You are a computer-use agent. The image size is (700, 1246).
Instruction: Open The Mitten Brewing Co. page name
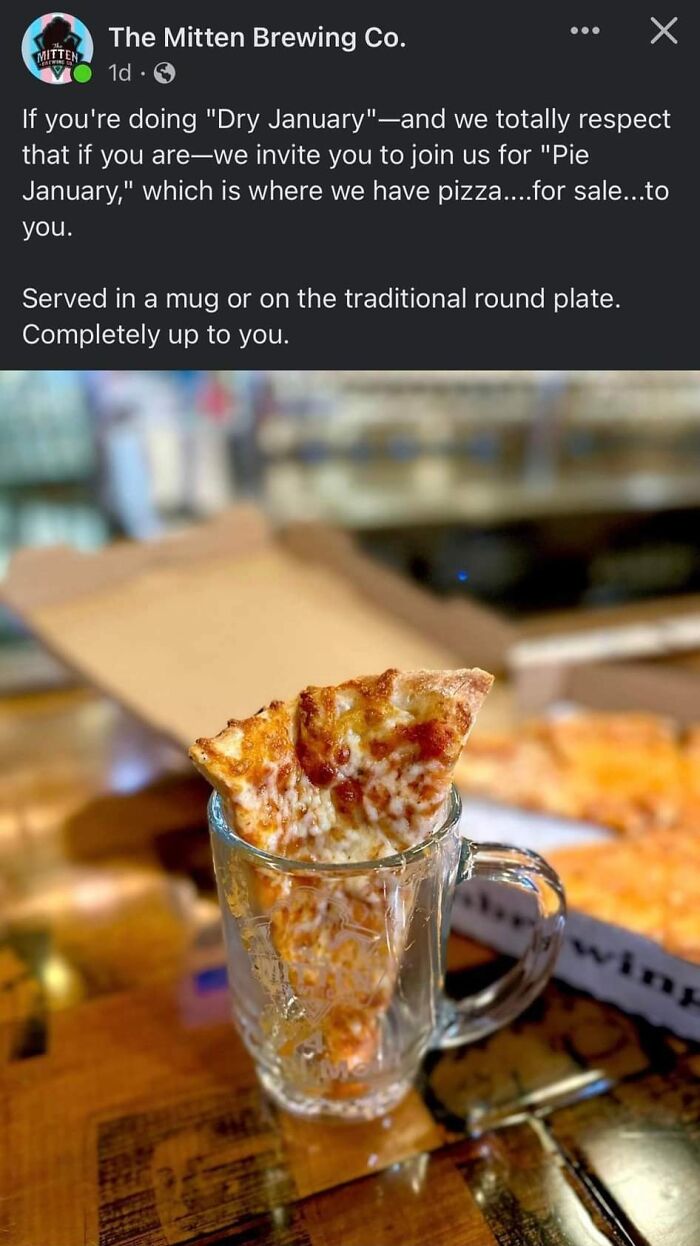(257, 38)
